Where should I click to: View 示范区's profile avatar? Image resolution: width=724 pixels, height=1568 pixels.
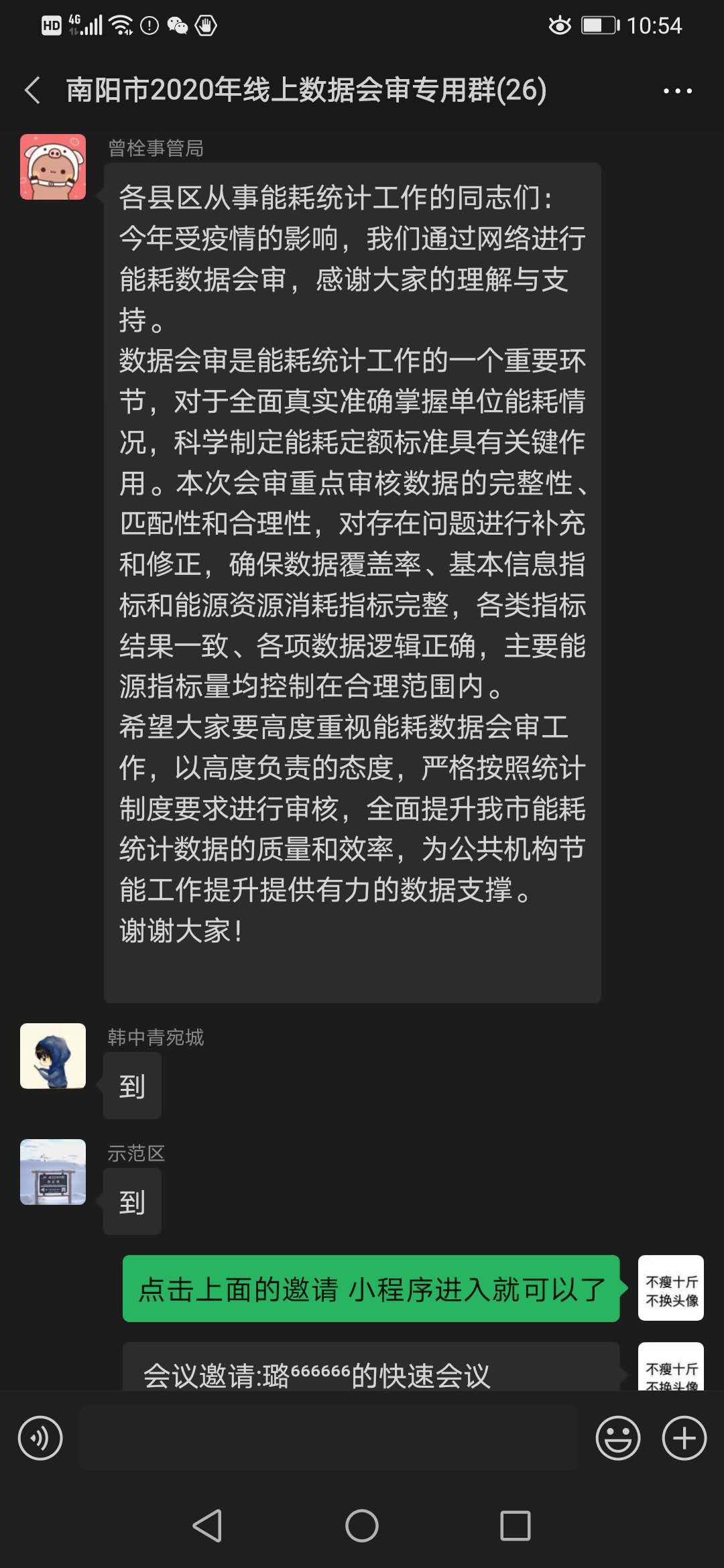point(53,1171)
